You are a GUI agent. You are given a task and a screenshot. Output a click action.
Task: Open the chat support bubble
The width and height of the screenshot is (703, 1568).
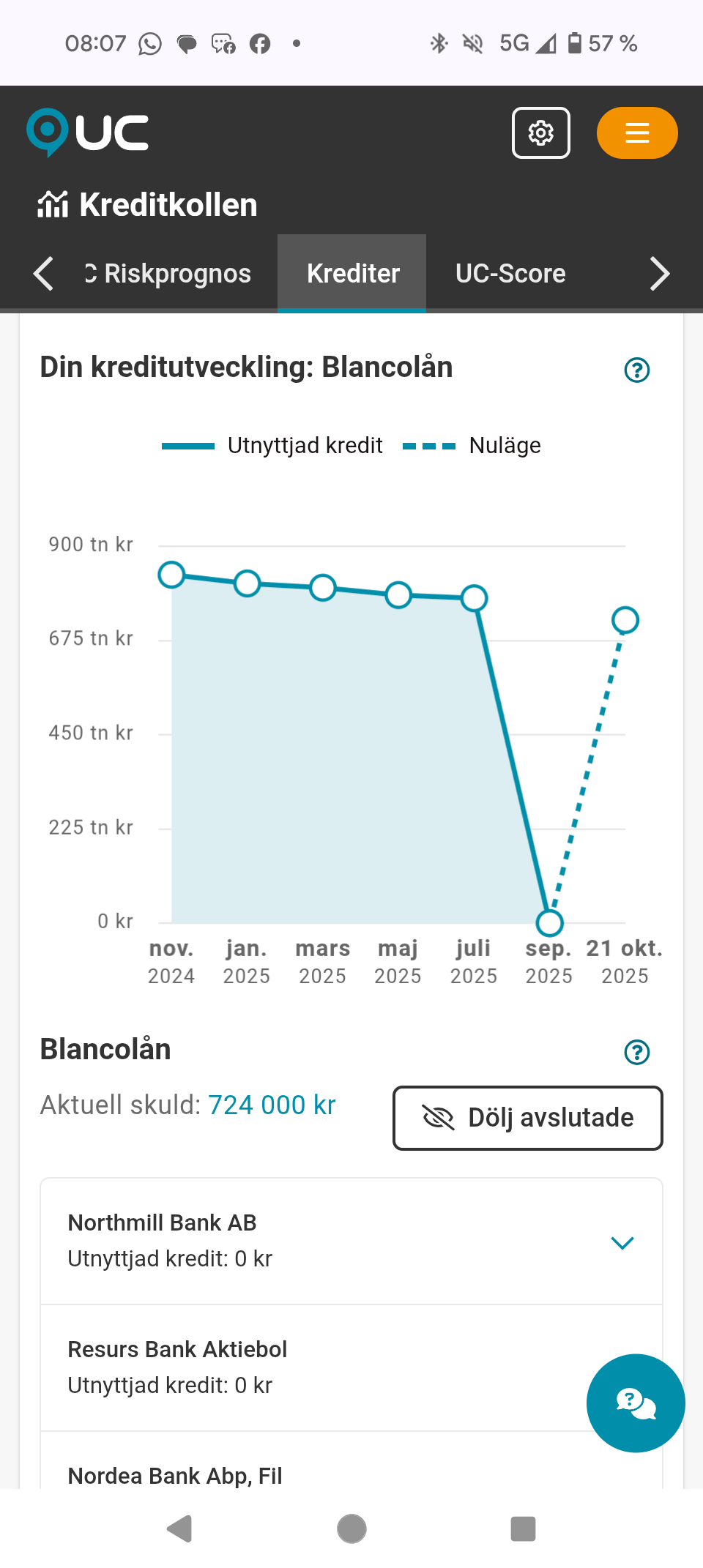[x=635, y=1403]
